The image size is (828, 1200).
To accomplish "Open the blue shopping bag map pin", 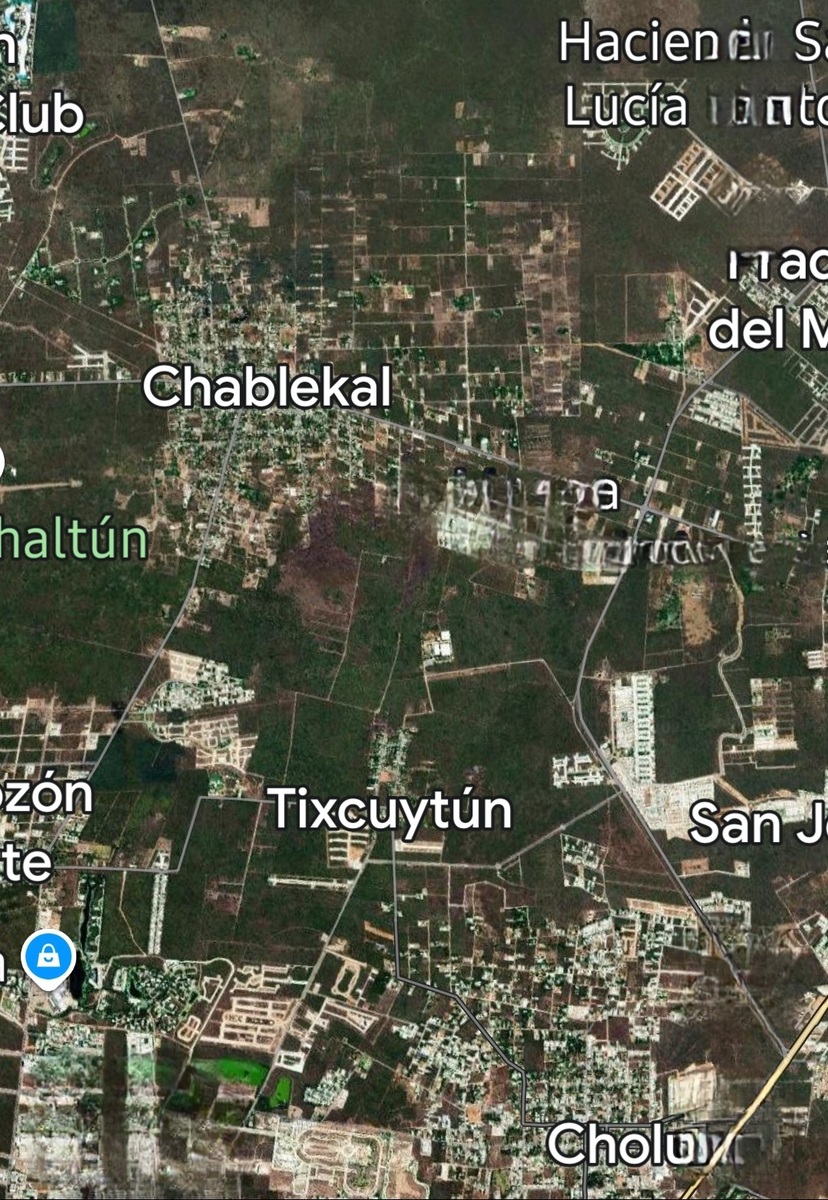I will (48, 957).
